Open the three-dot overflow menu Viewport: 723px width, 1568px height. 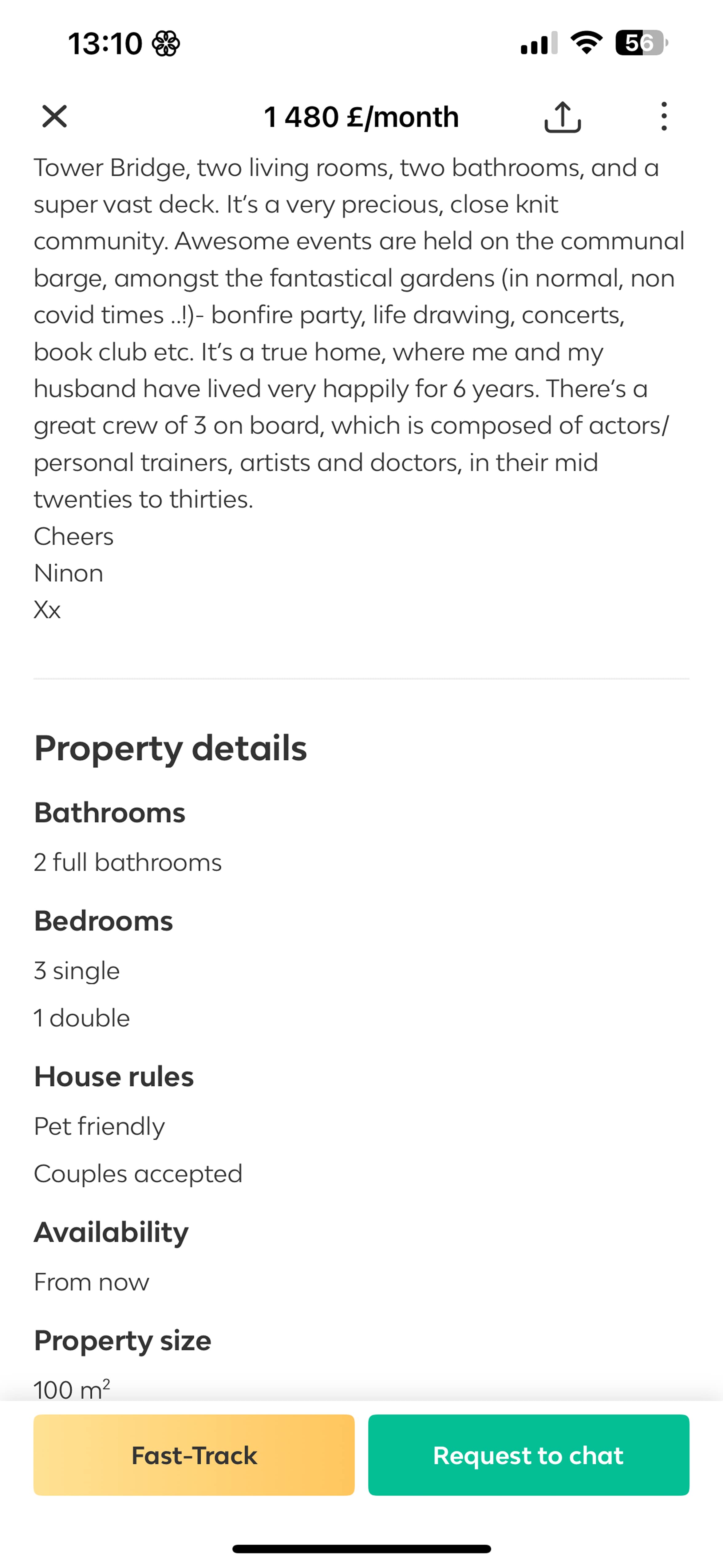[x=663, y=116]
